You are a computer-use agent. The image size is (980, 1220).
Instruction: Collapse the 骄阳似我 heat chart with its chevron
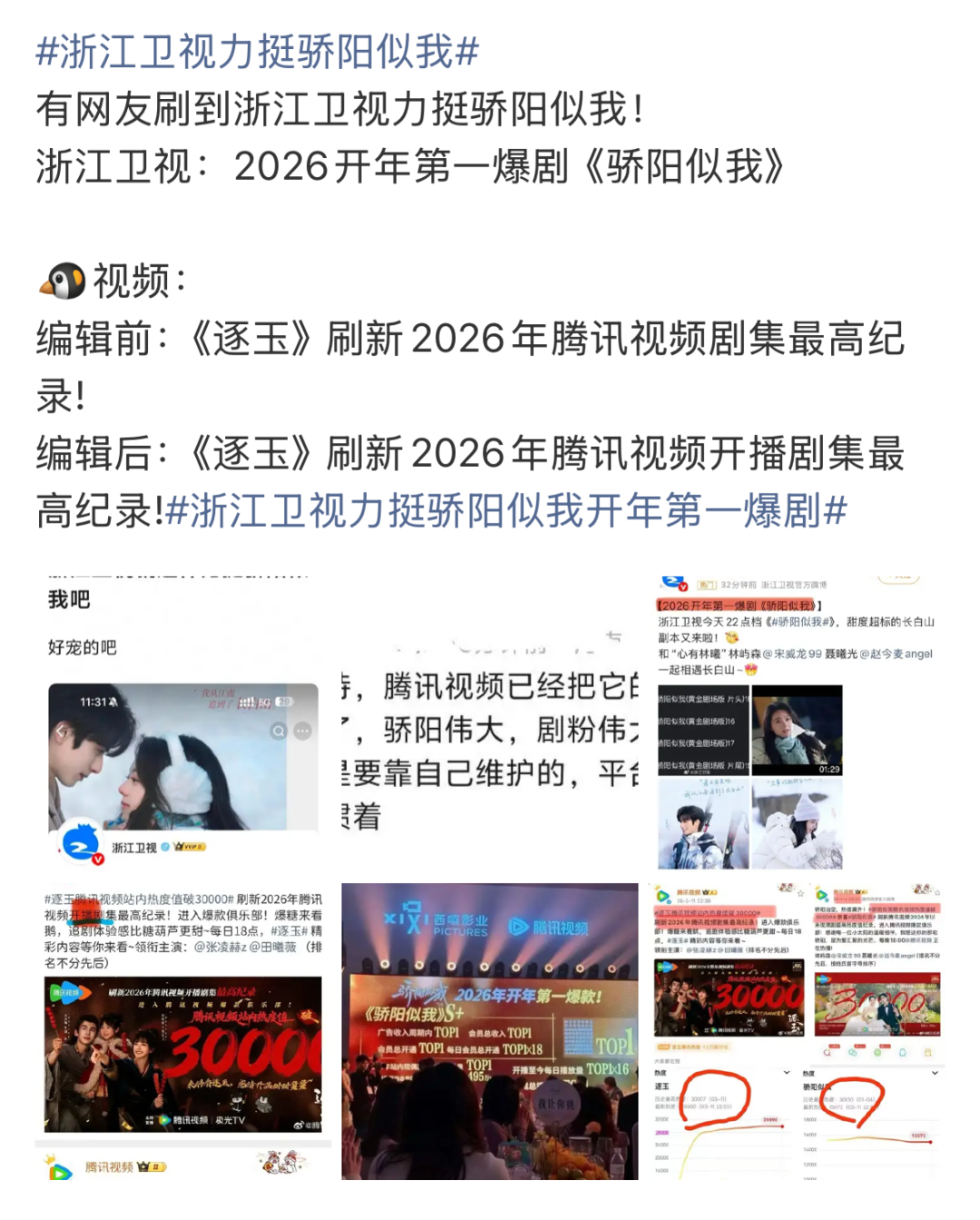point(935,1072)
